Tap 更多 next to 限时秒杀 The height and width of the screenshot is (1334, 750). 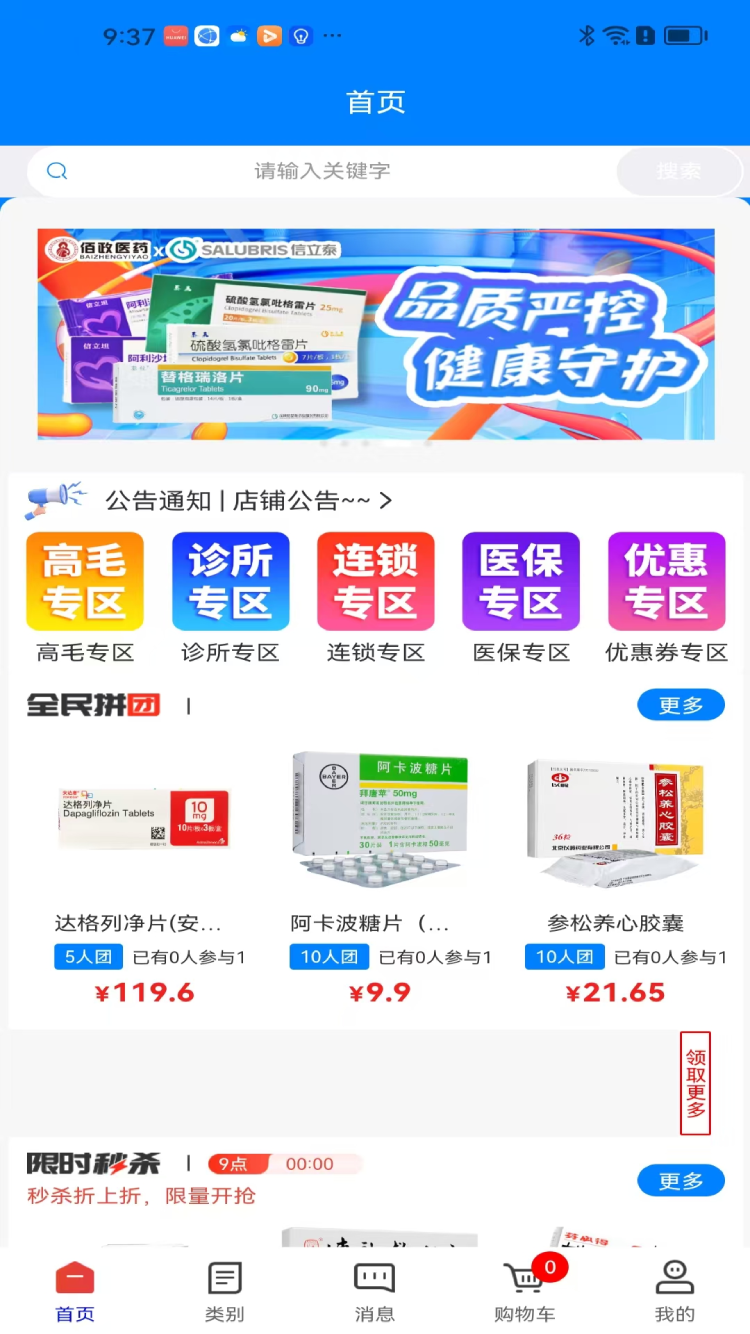pos(681,1181)
